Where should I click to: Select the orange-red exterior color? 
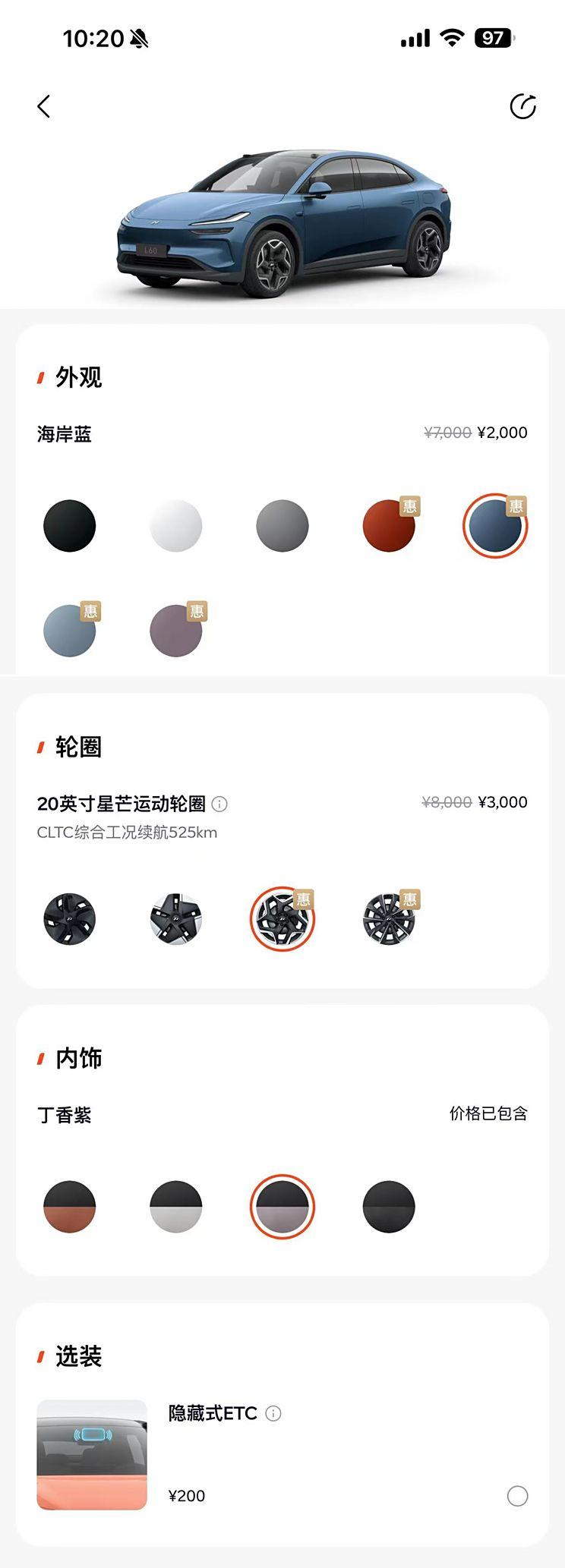point(389,525)
